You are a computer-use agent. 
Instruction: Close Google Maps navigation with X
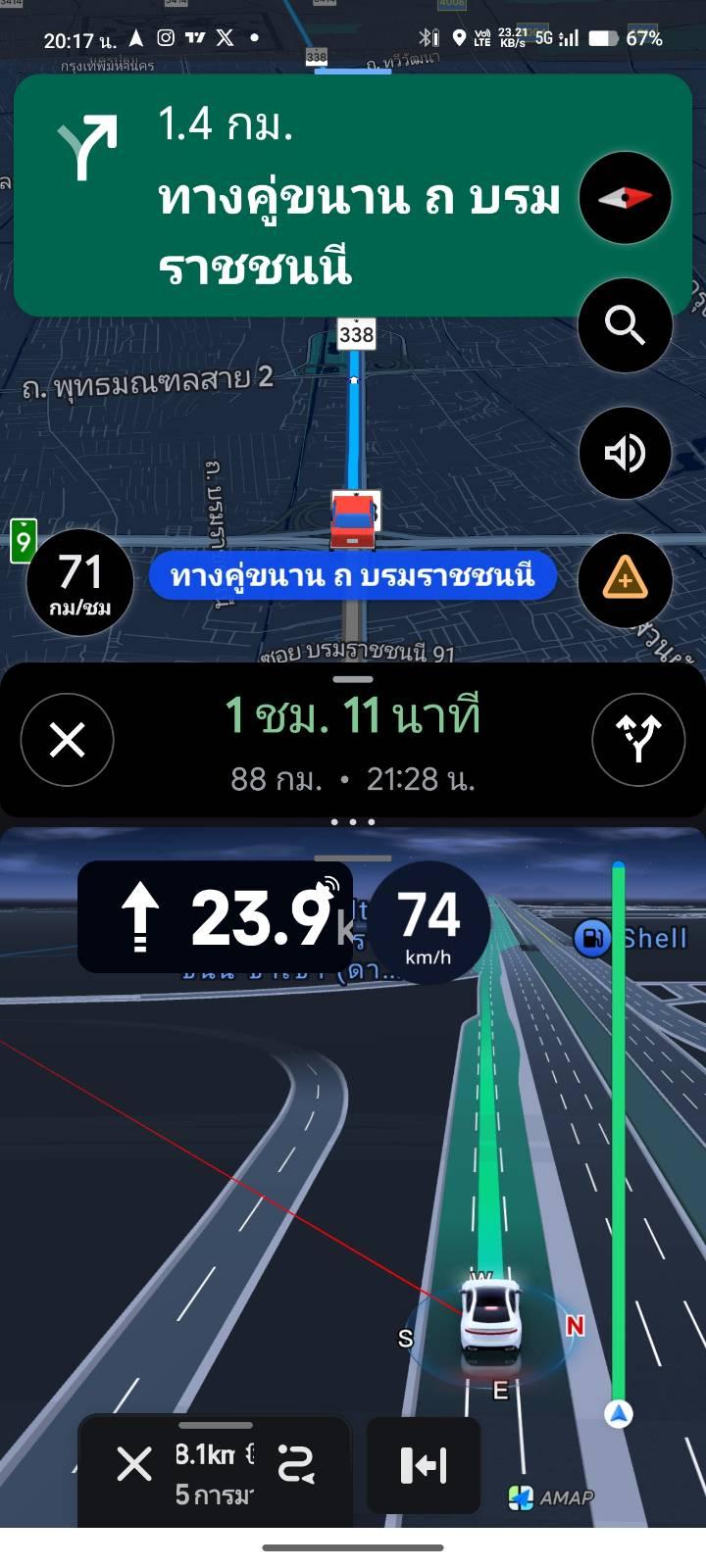(x=67, y=740)
